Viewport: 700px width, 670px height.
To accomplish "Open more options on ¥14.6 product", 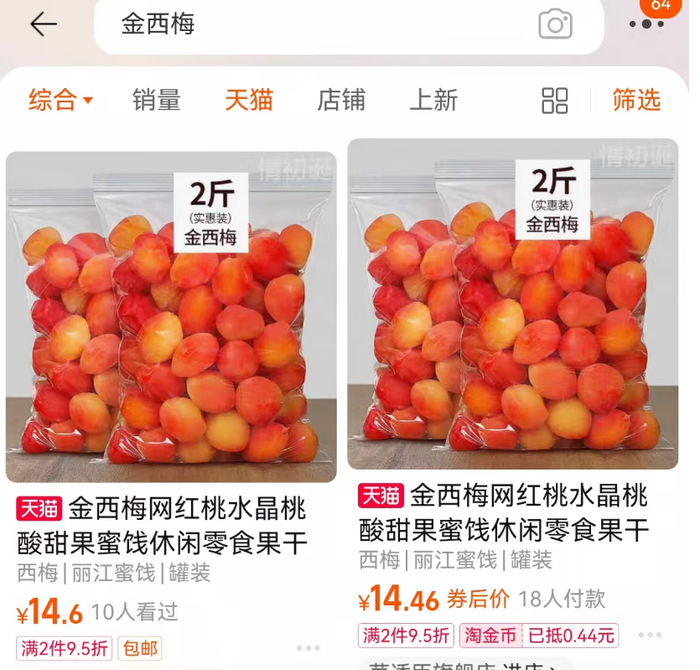I will coord(308,648).
